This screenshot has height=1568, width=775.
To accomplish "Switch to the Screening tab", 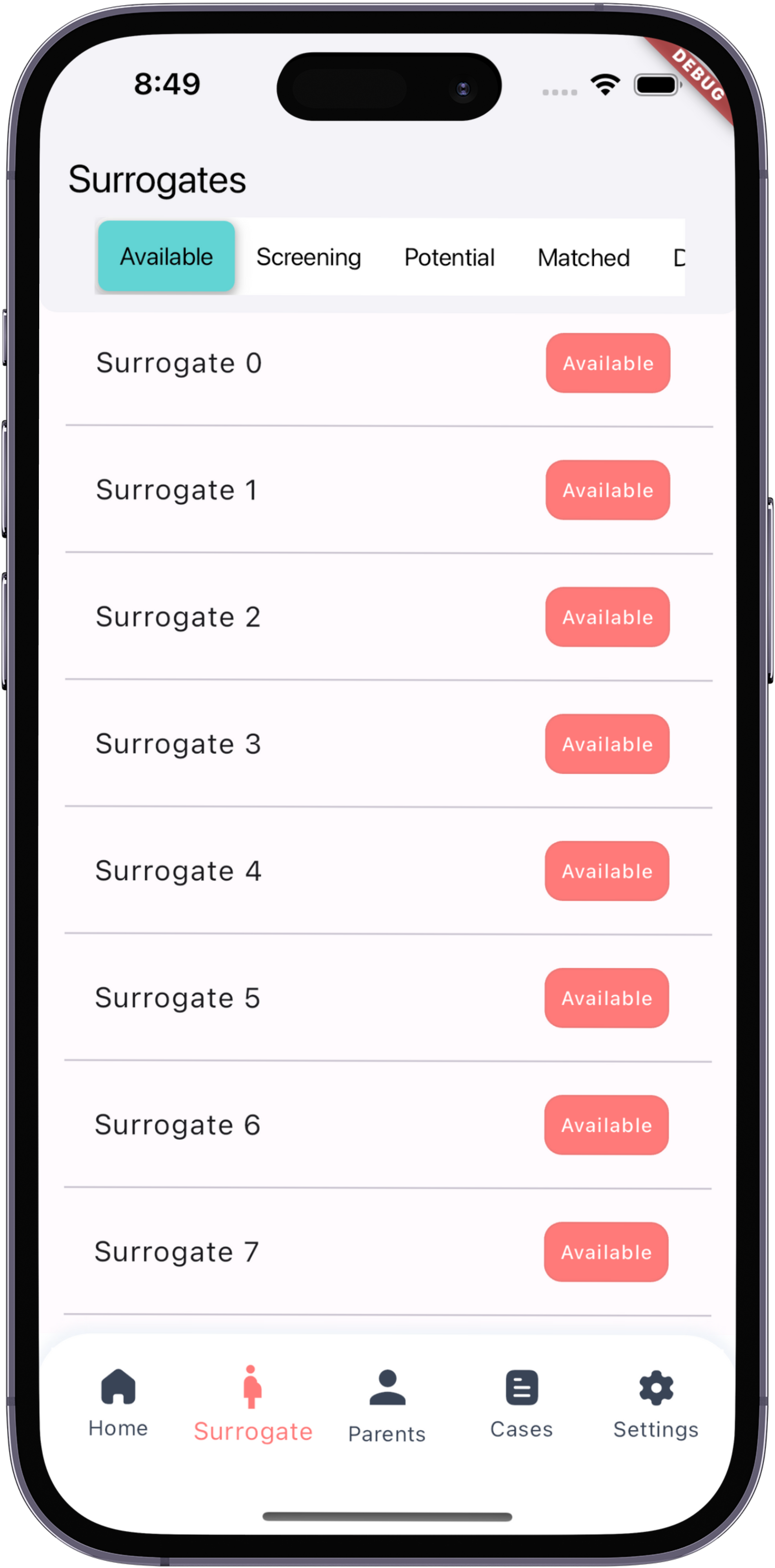I will (308, 258).
